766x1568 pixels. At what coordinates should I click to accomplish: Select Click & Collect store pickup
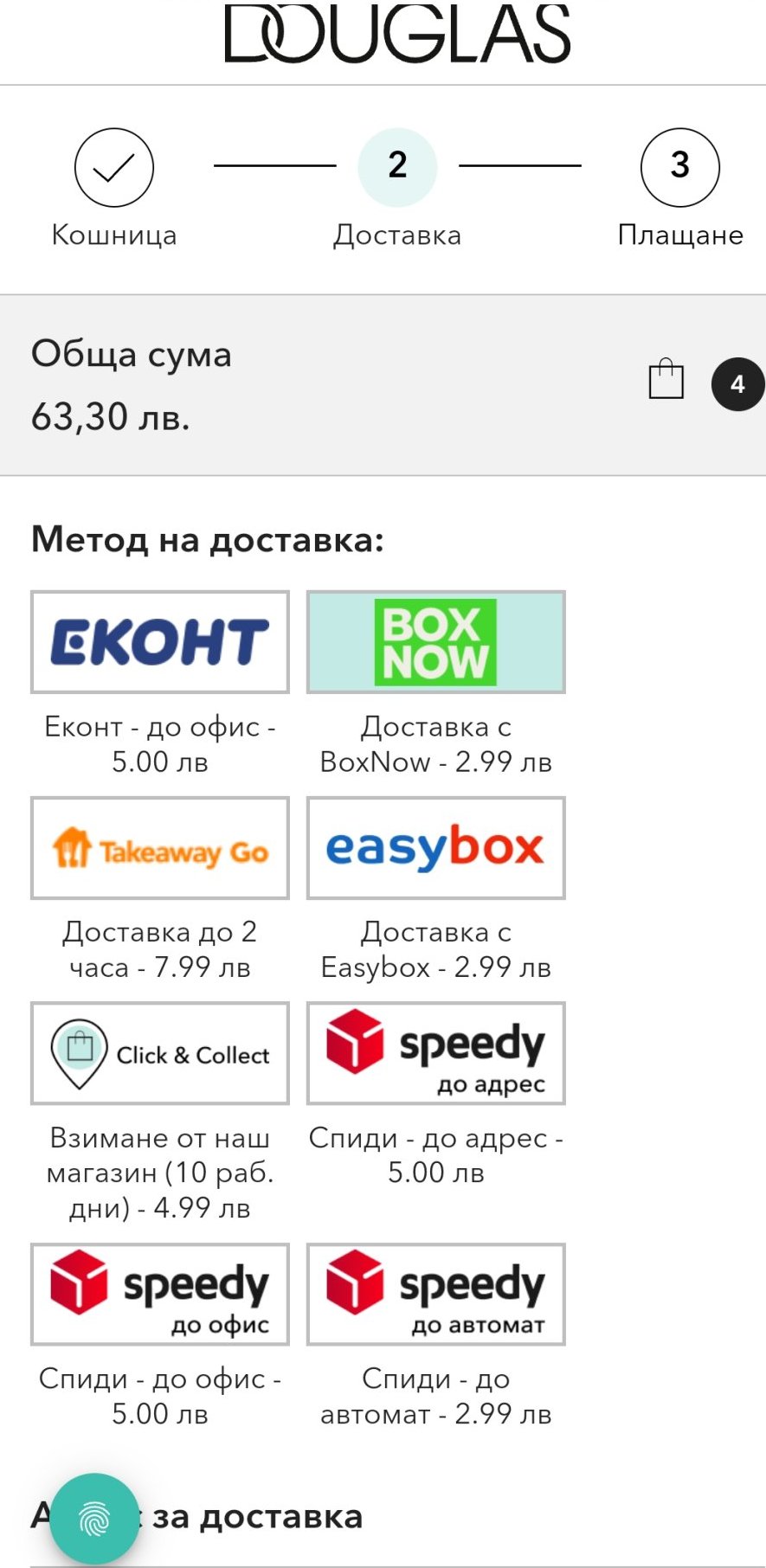point(160,1053)
